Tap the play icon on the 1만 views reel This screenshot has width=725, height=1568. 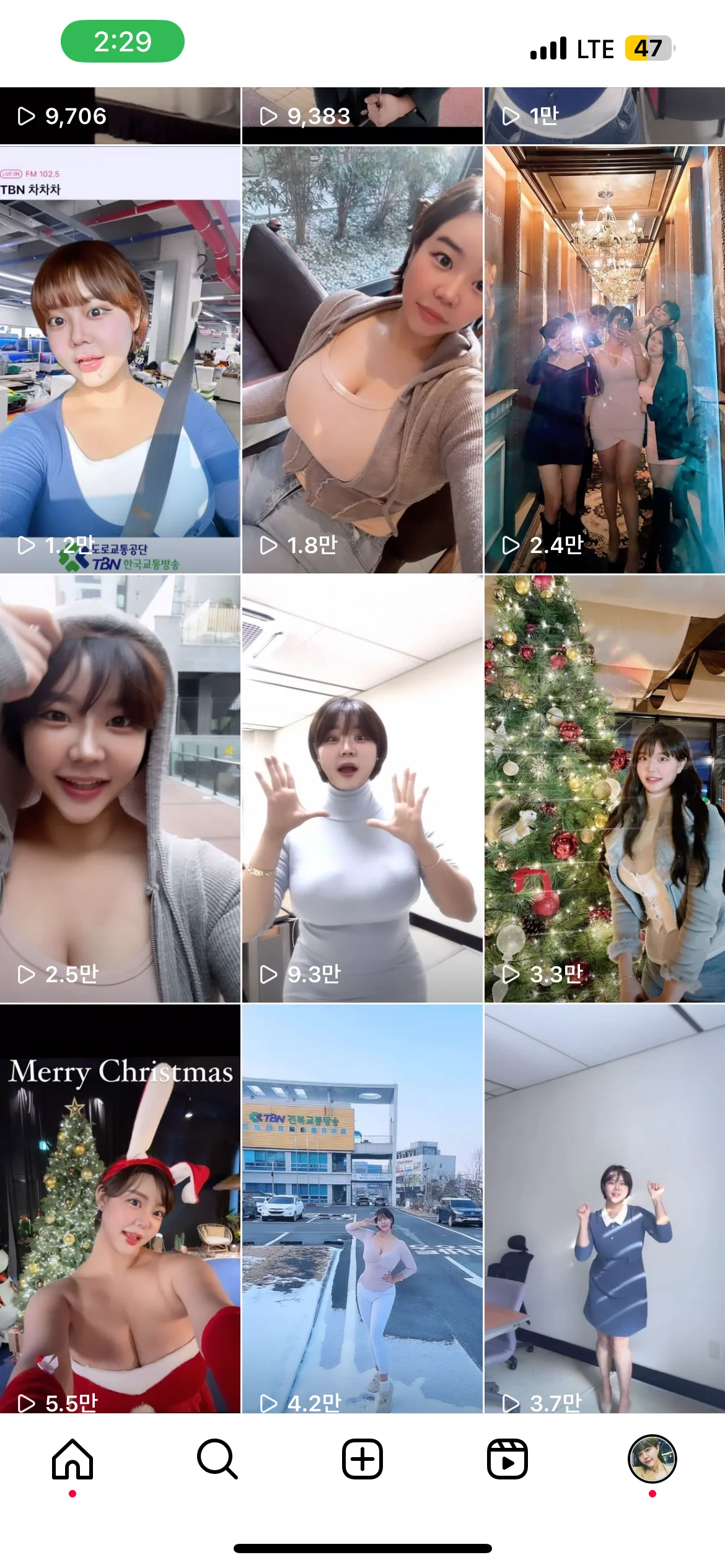tap(512, 115)
